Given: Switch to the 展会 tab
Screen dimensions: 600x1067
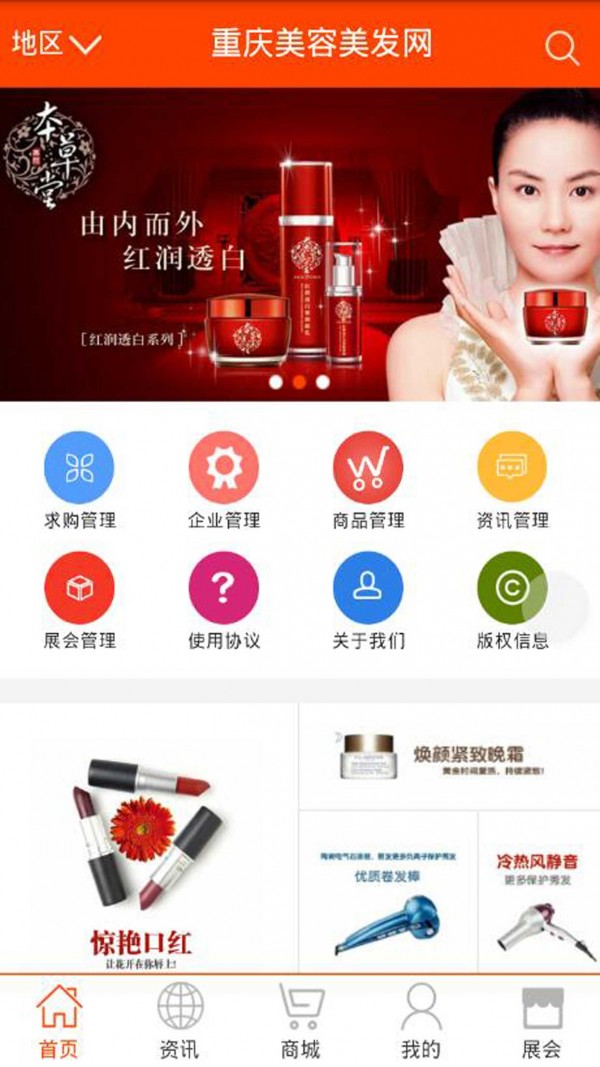Looking at the screenshot, I should click(542, 1020).
